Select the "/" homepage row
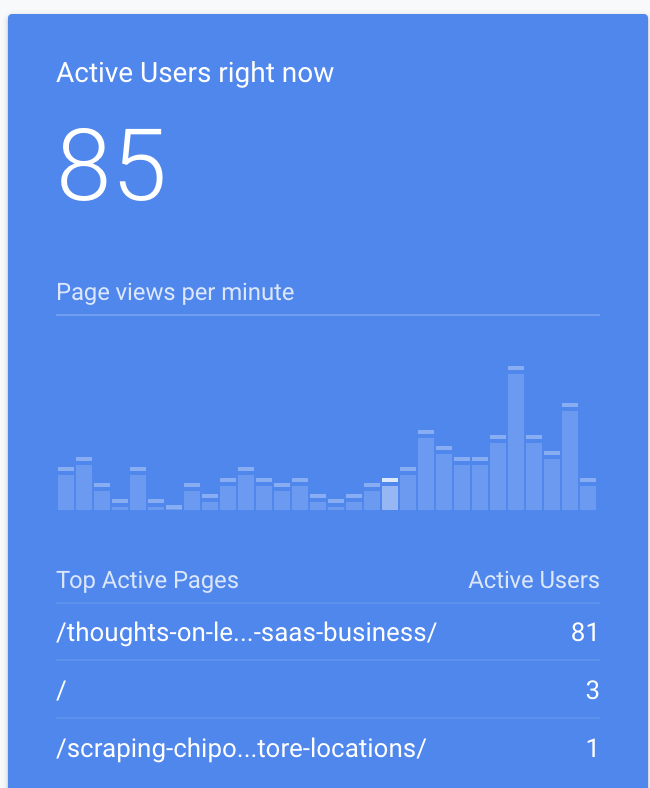The width and height of the screenshot is (650, 788). click(62, 690)
